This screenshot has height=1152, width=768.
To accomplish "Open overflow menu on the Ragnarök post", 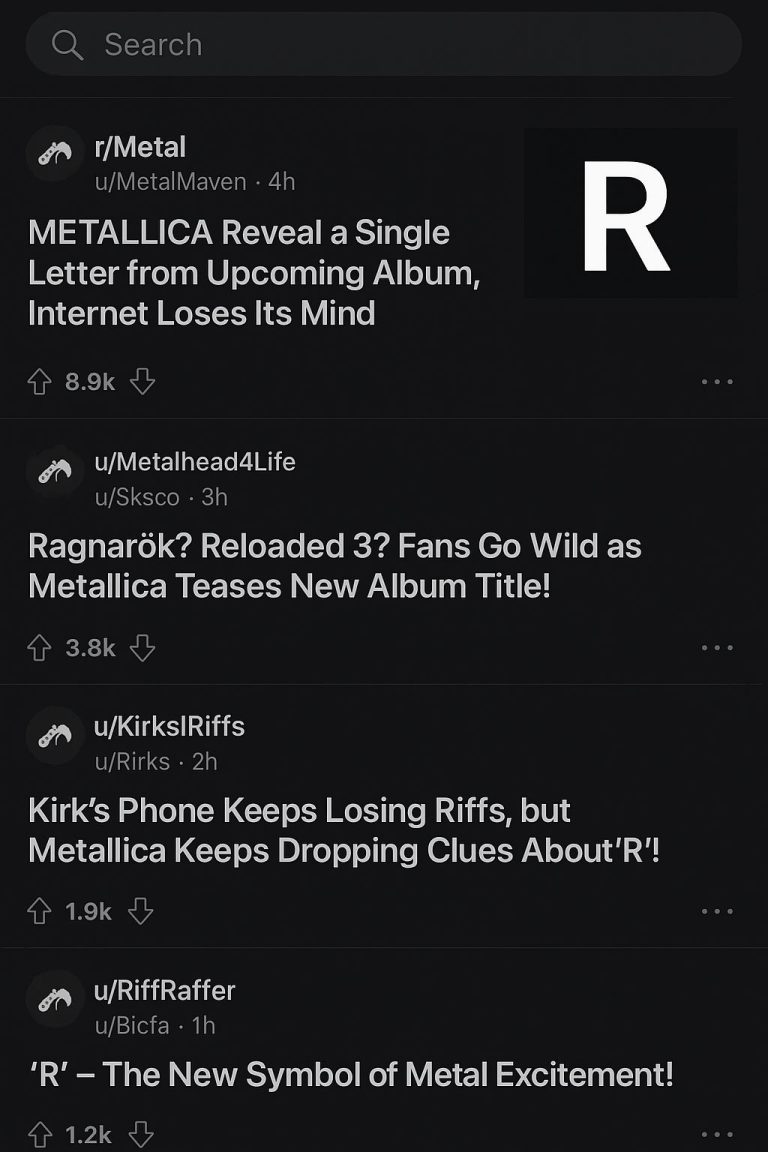I will coord(717,647).
